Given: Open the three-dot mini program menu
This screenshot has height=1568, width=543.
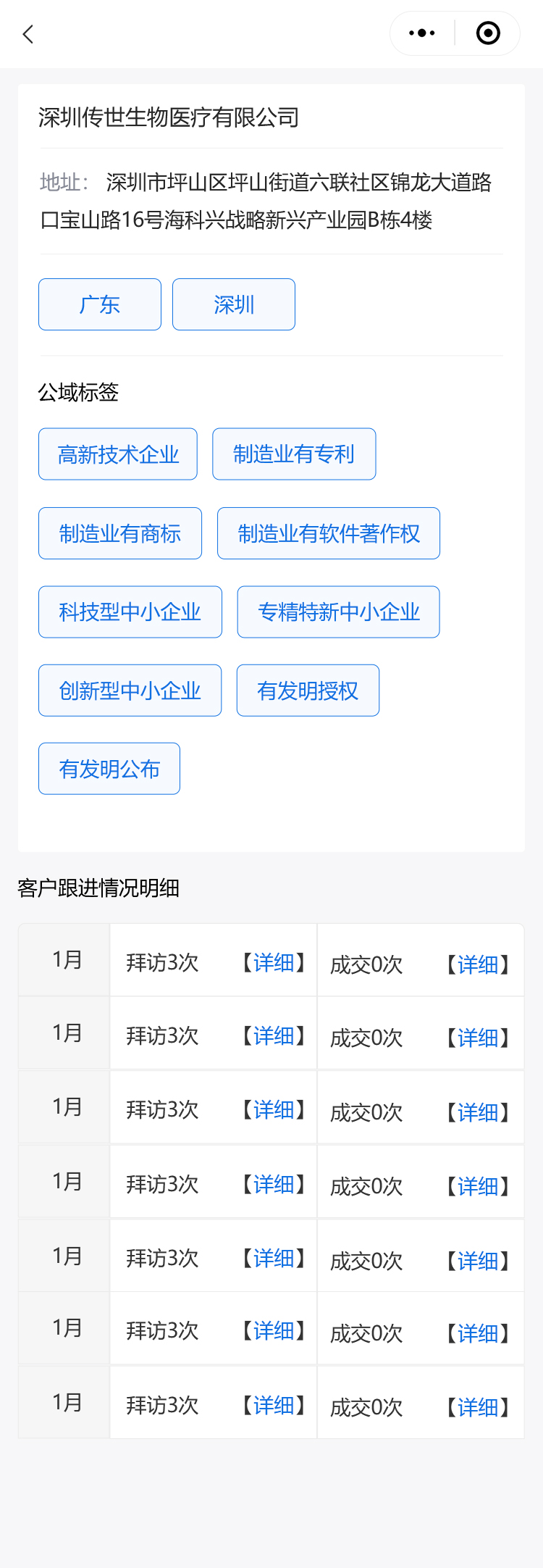Looking at the screenshot, I should tap(422, 33).
